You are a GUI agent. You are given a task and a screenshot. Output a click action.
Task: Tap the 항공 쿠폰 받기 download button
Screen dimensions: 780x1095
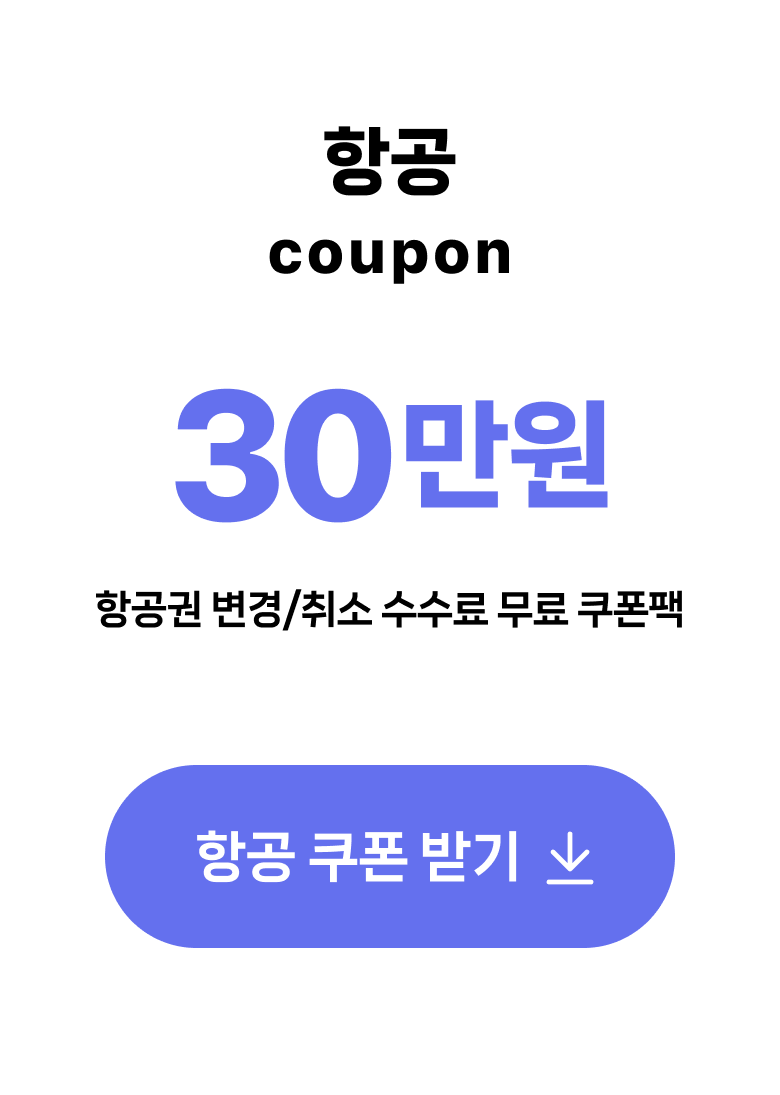390,856
